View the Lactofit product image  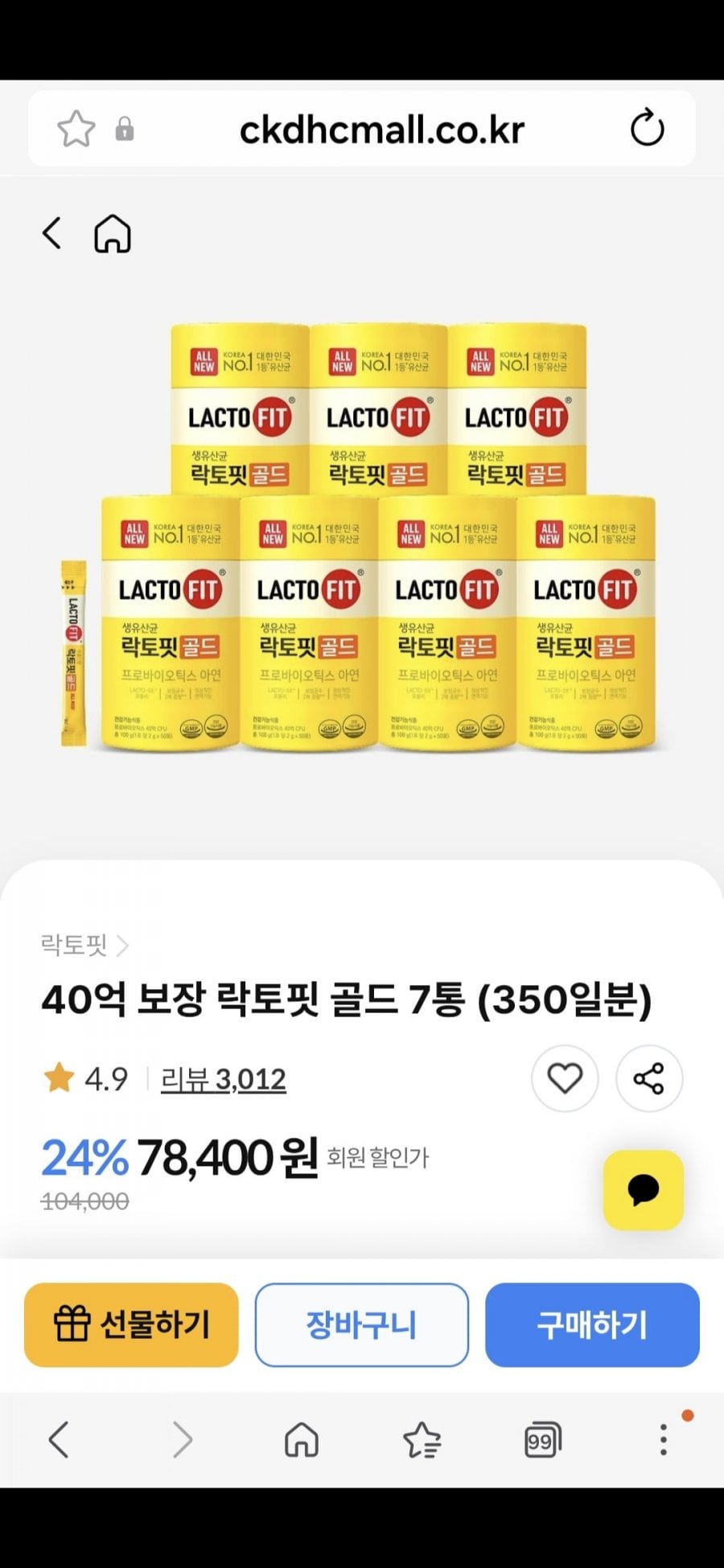click(x=362, y=537)
